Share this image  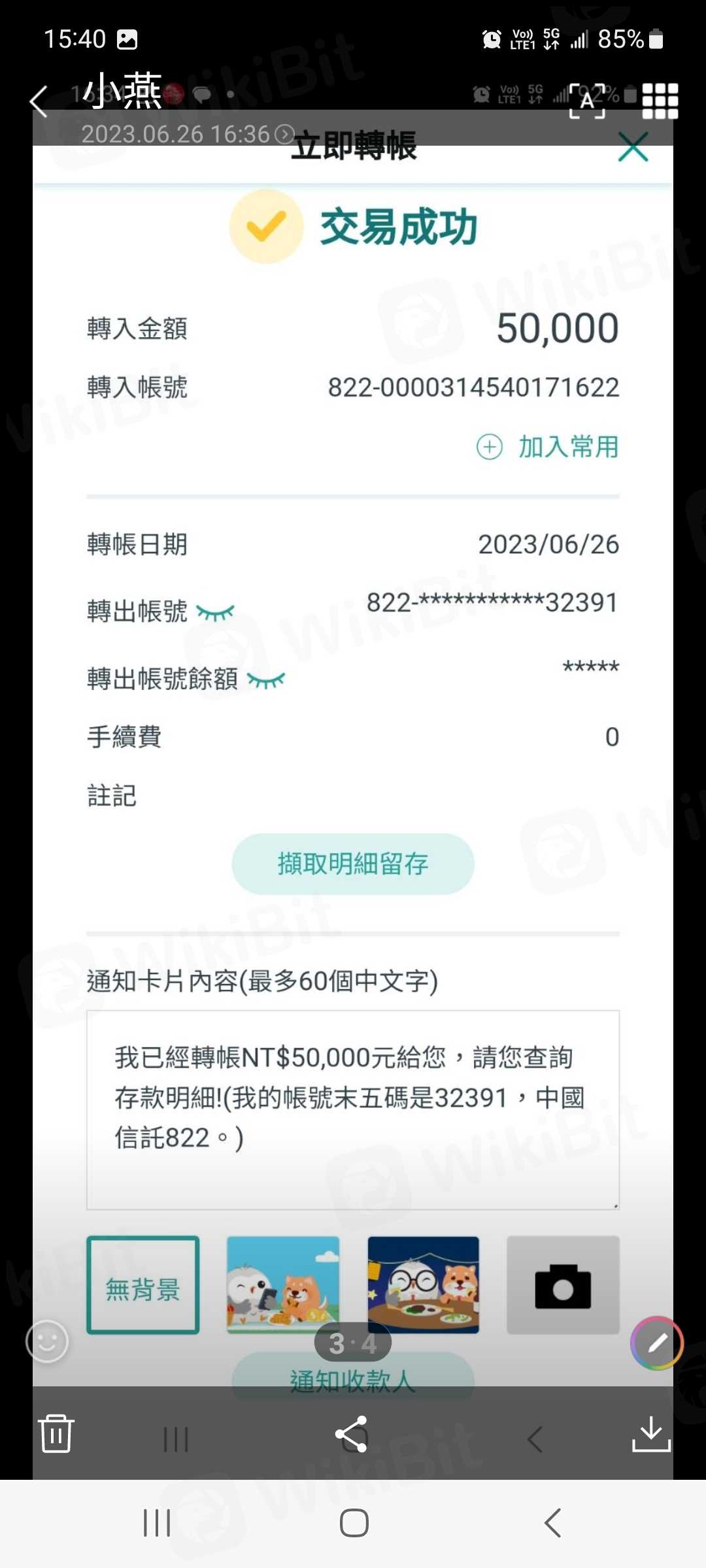352,1433
